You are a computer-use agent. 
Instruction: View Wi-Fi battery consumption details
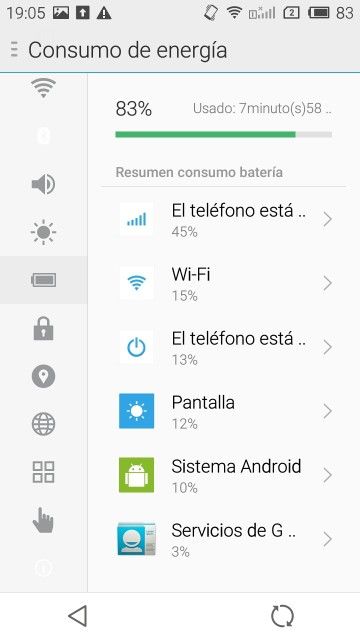point(224,283)
